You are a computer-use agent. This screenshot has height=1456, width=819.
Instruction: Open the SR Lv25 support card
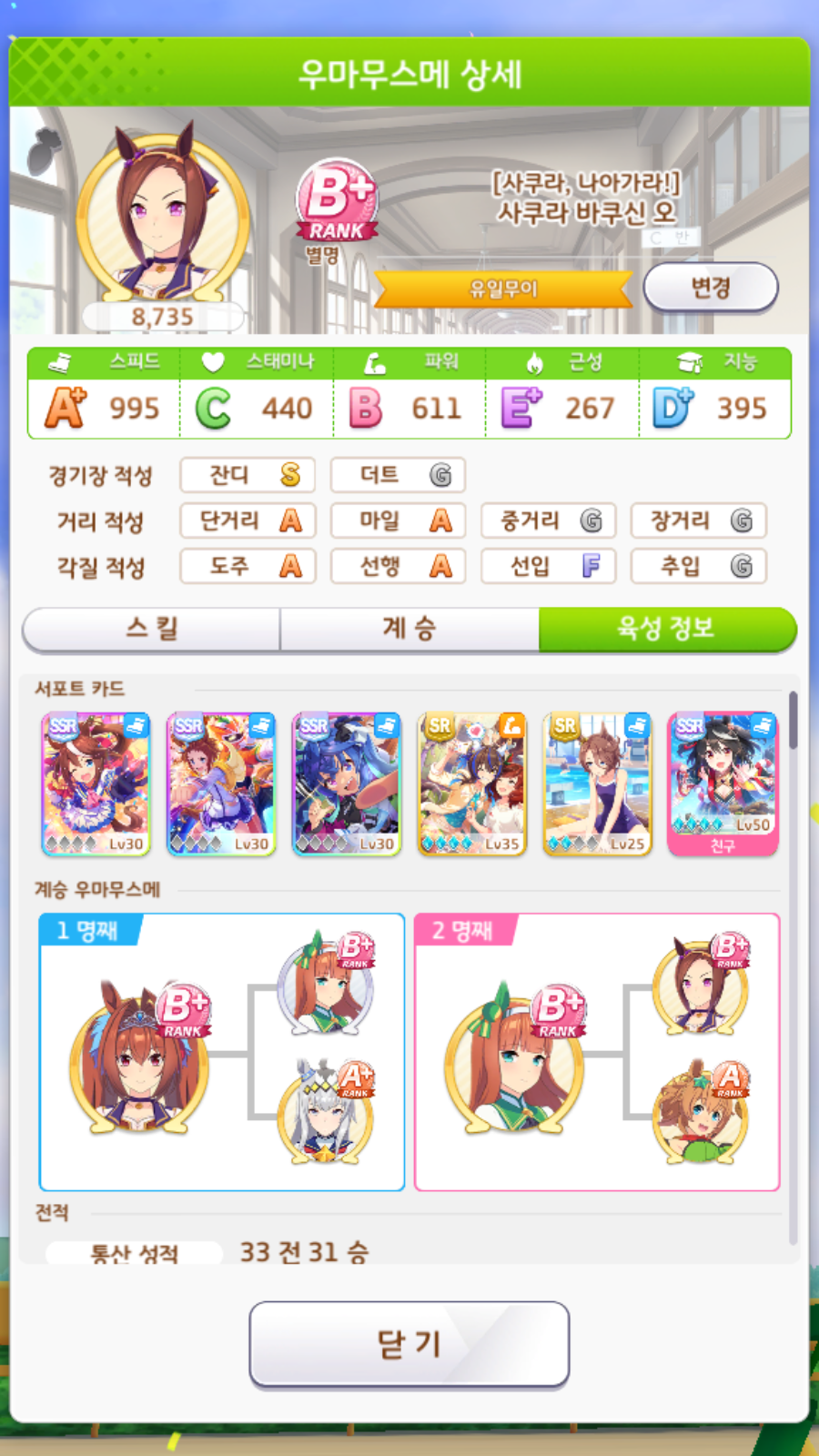598,784
